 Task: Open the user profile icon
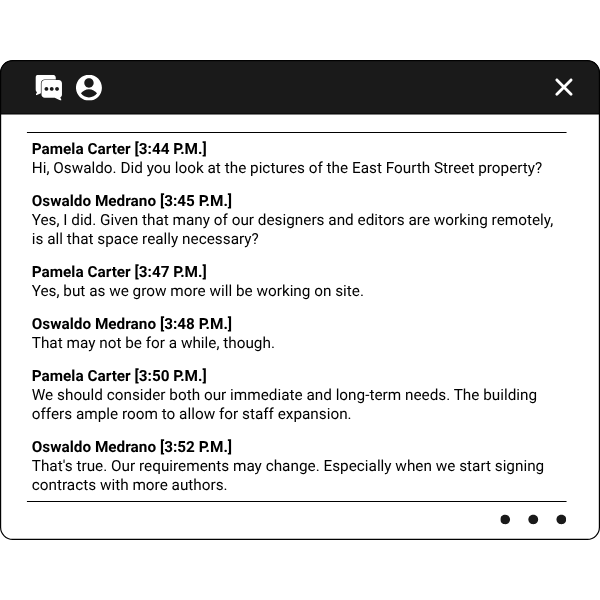[x=89, y=88]
